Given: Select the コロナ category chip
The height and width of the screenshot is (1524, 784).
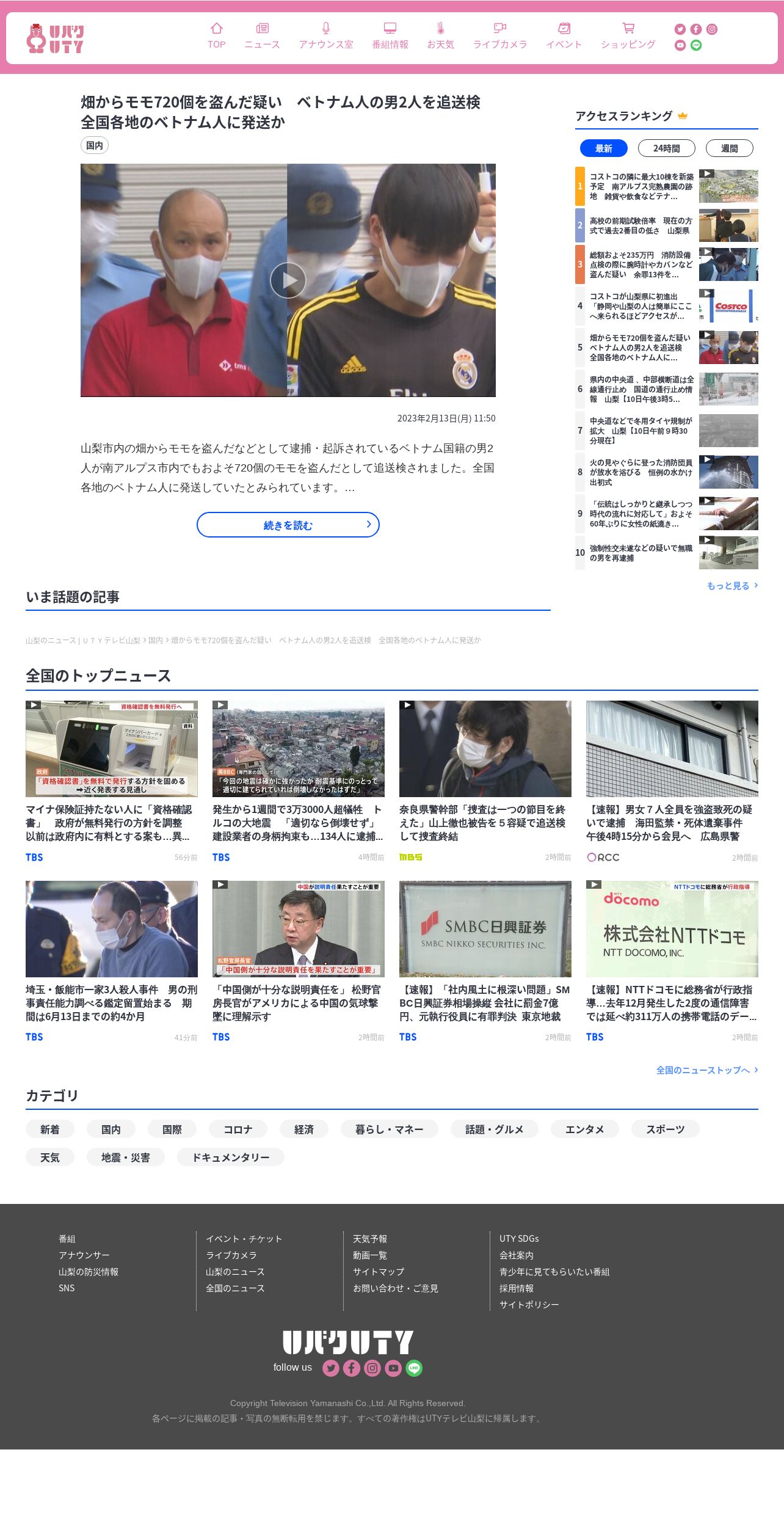Looking at the screenshot, I should coord(238,1129).
